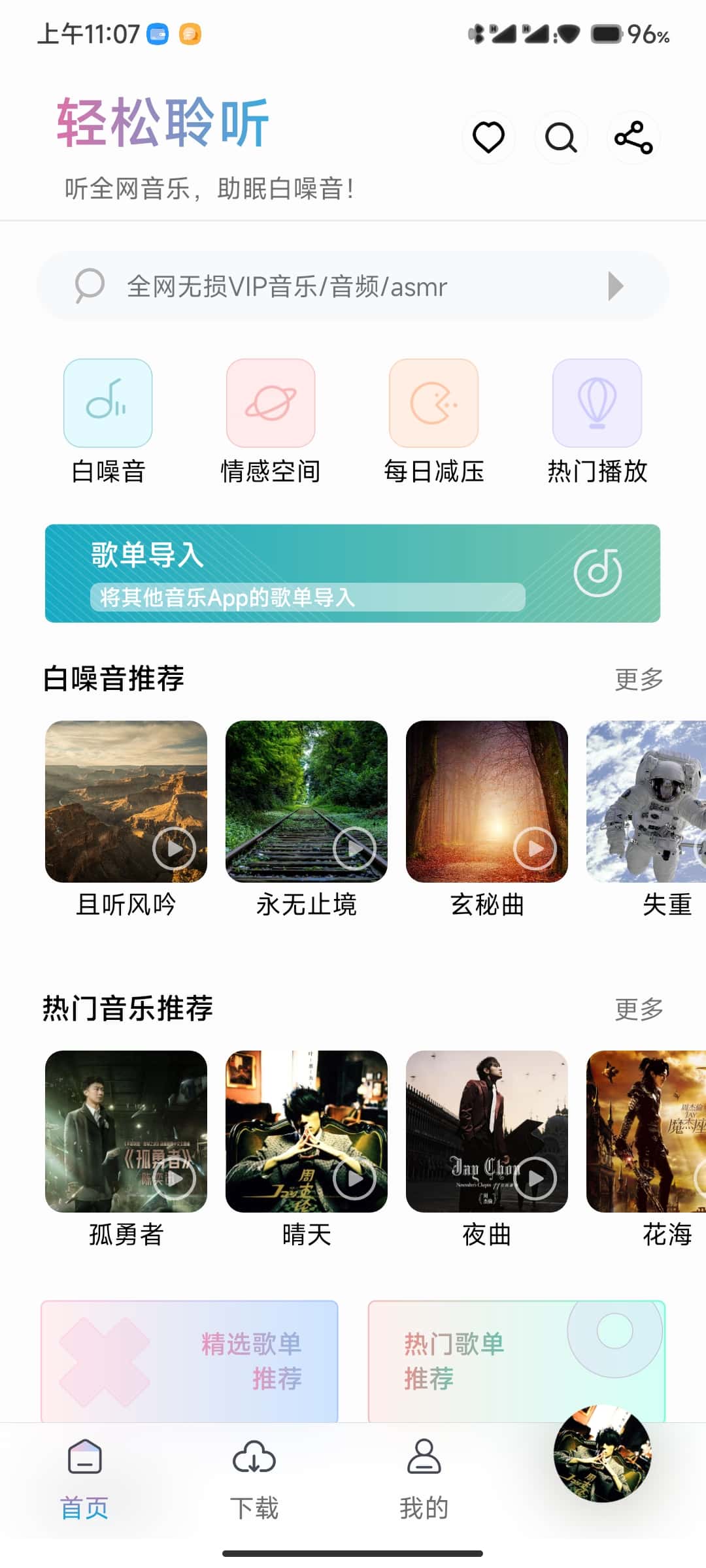The height and width of the screenshot is (1568, 706).
Task: Play the 永无止境 white noise
Action: click(307, 802)
